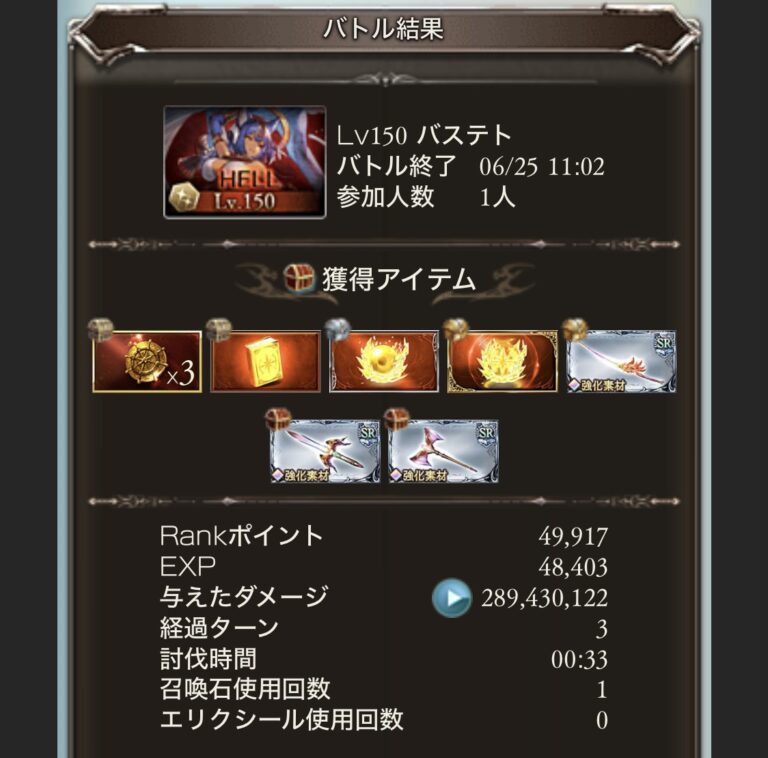Open the golden flame item with gold frame
768x758 pixels.
tap(502, 361)
